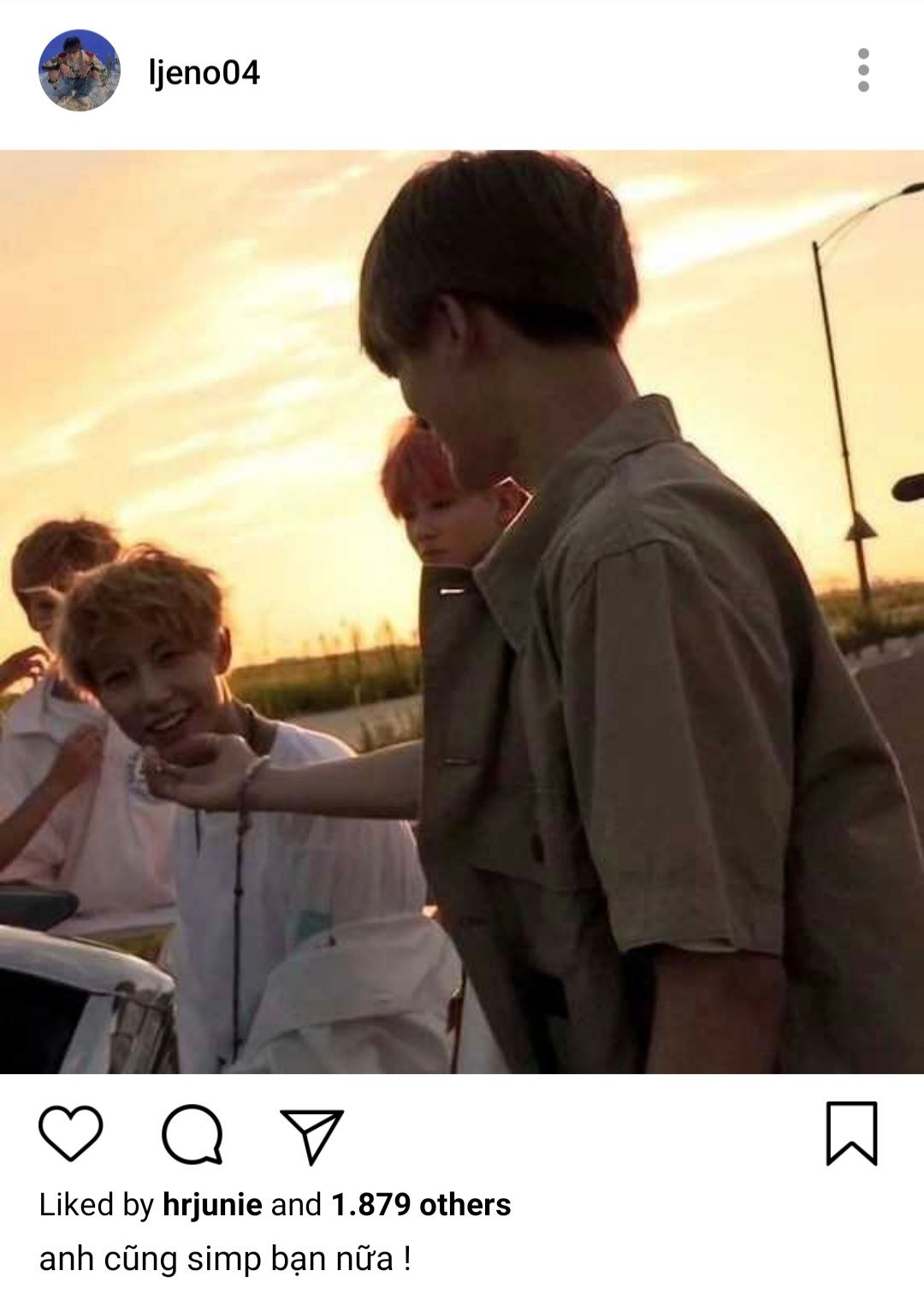Open comments via the speech bubble icon

(x=192, y=1134)
